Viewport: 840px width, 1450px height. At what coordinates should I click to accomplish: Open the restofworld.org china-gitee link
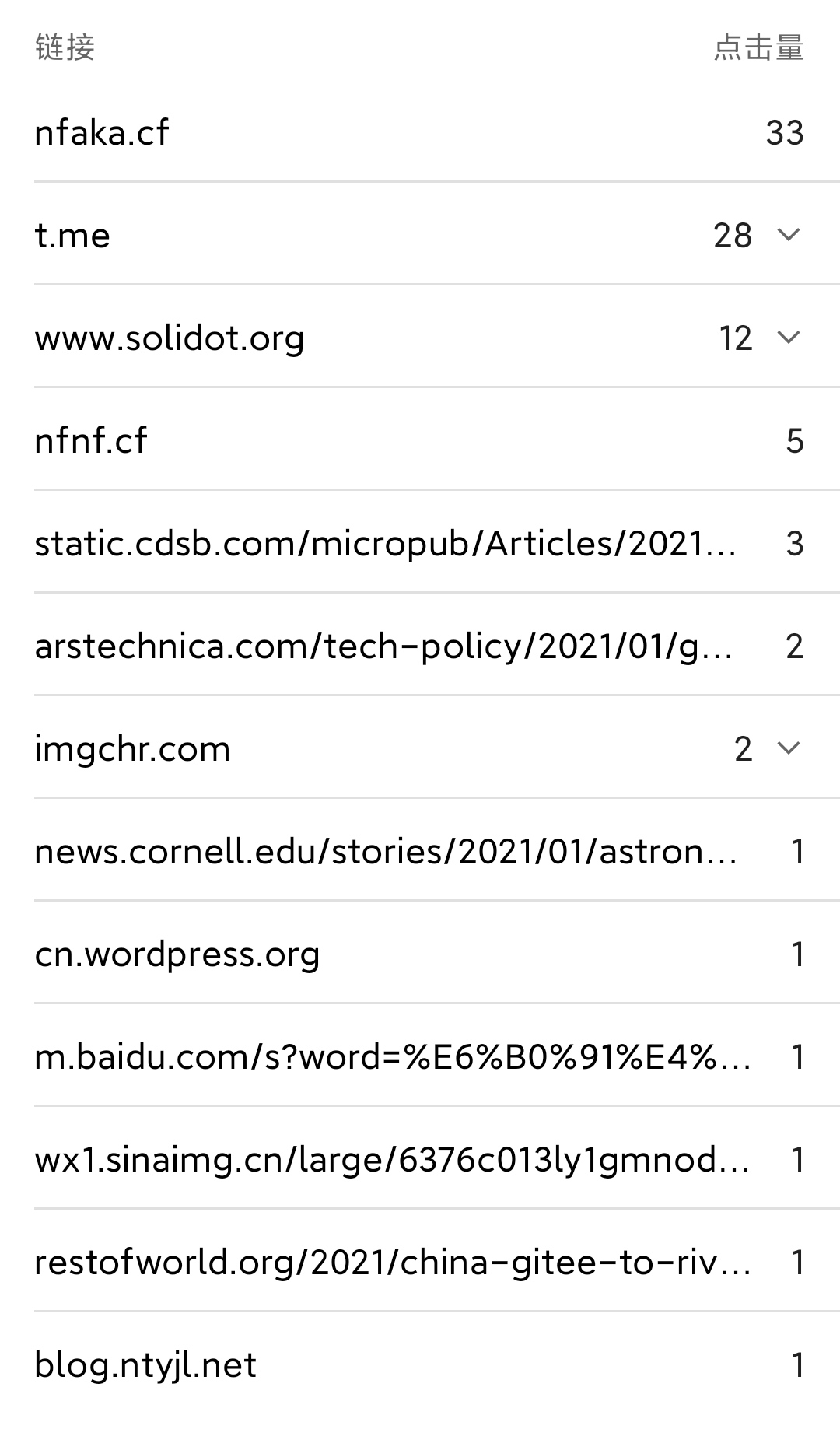[x=392, y=1263]
